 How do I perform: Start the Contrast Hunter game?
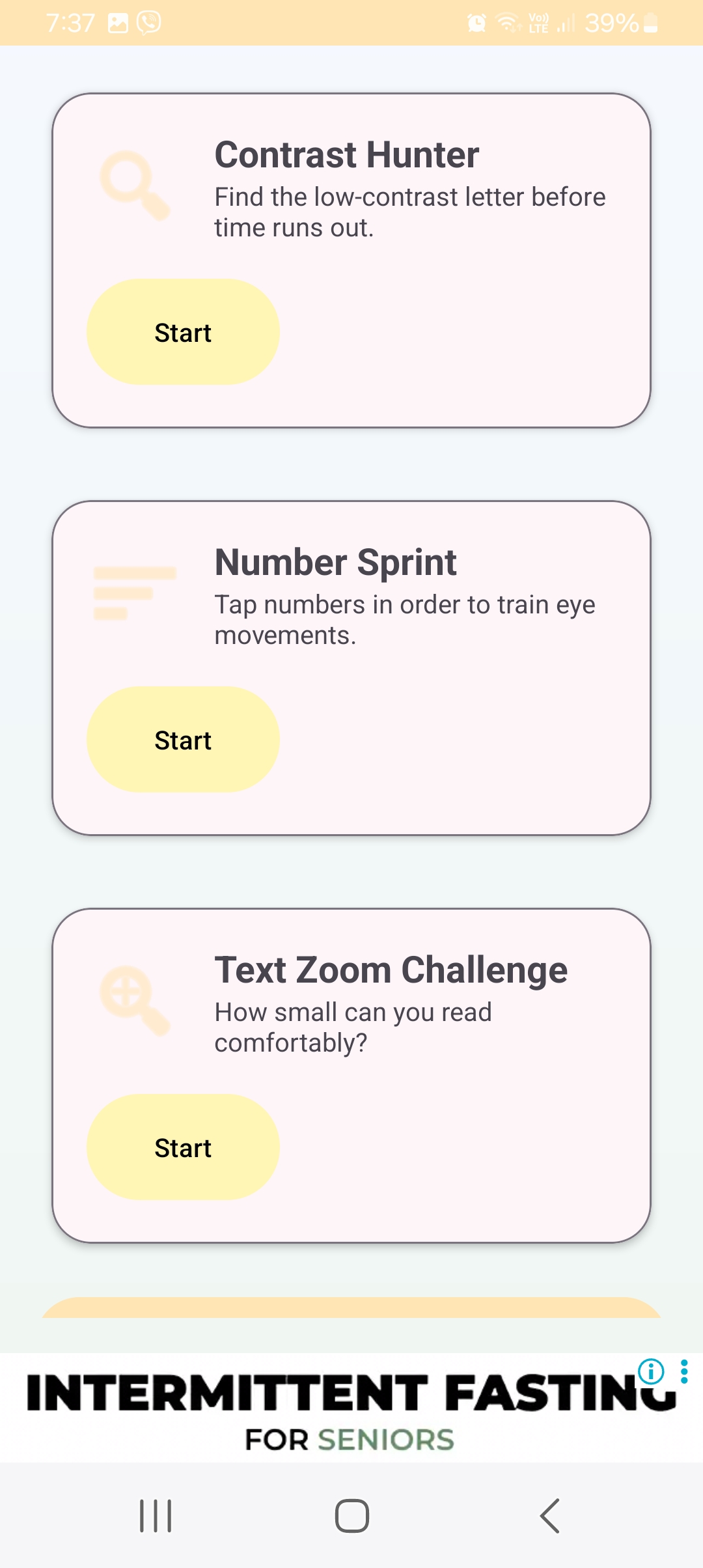click(x=183, y=332)
